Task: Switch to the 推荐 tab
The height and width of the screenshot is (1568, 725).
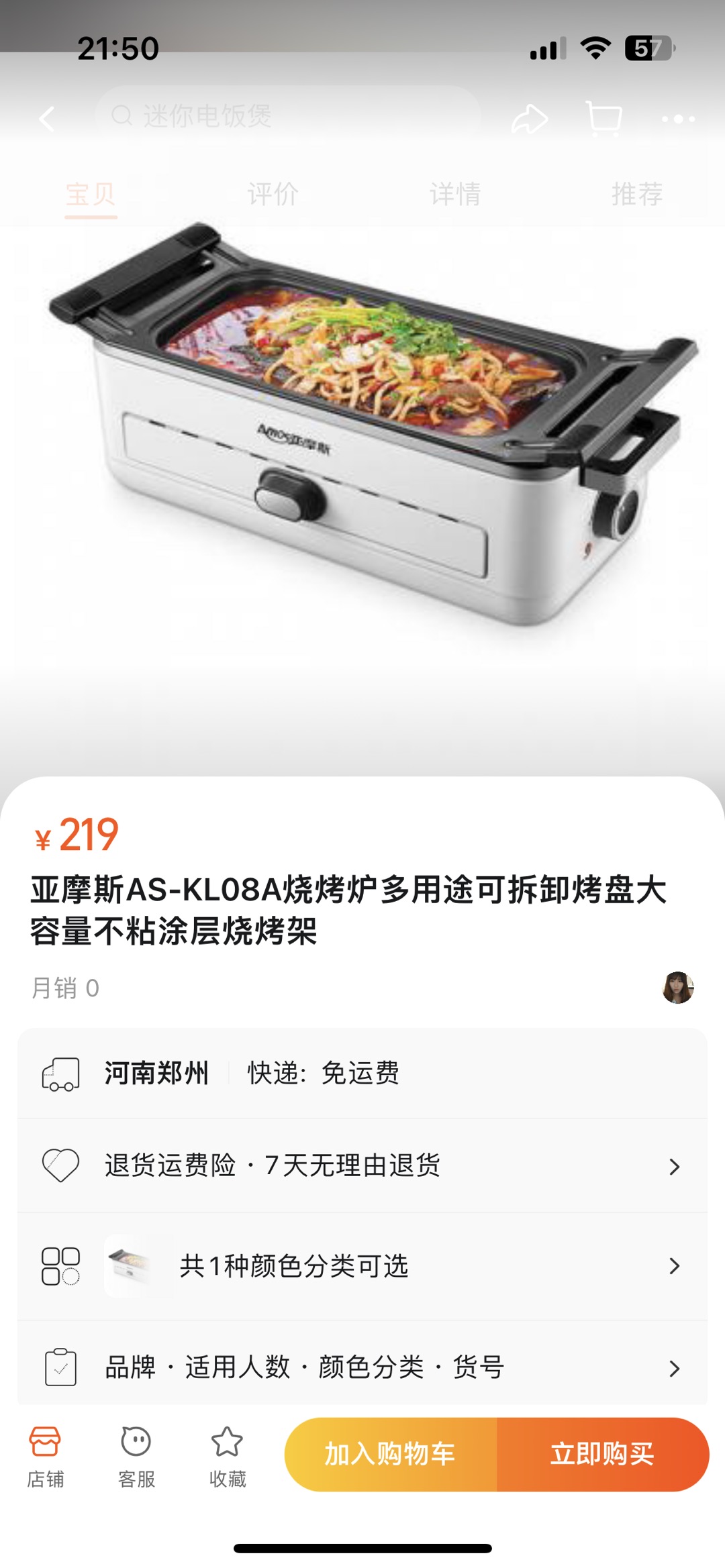Action: point(637,195)
